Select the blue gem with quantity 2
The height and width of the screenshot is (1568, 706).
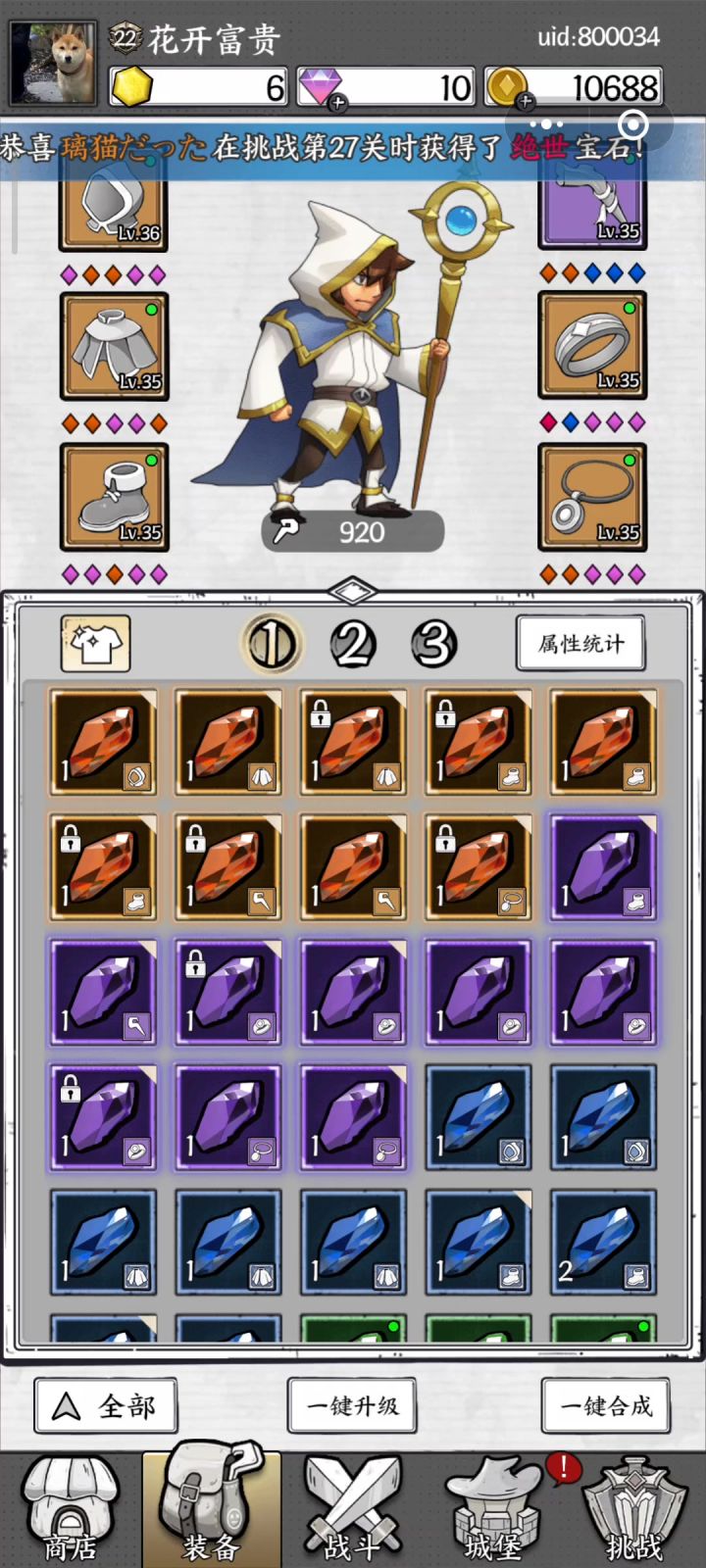click(x=603, y=1243)
